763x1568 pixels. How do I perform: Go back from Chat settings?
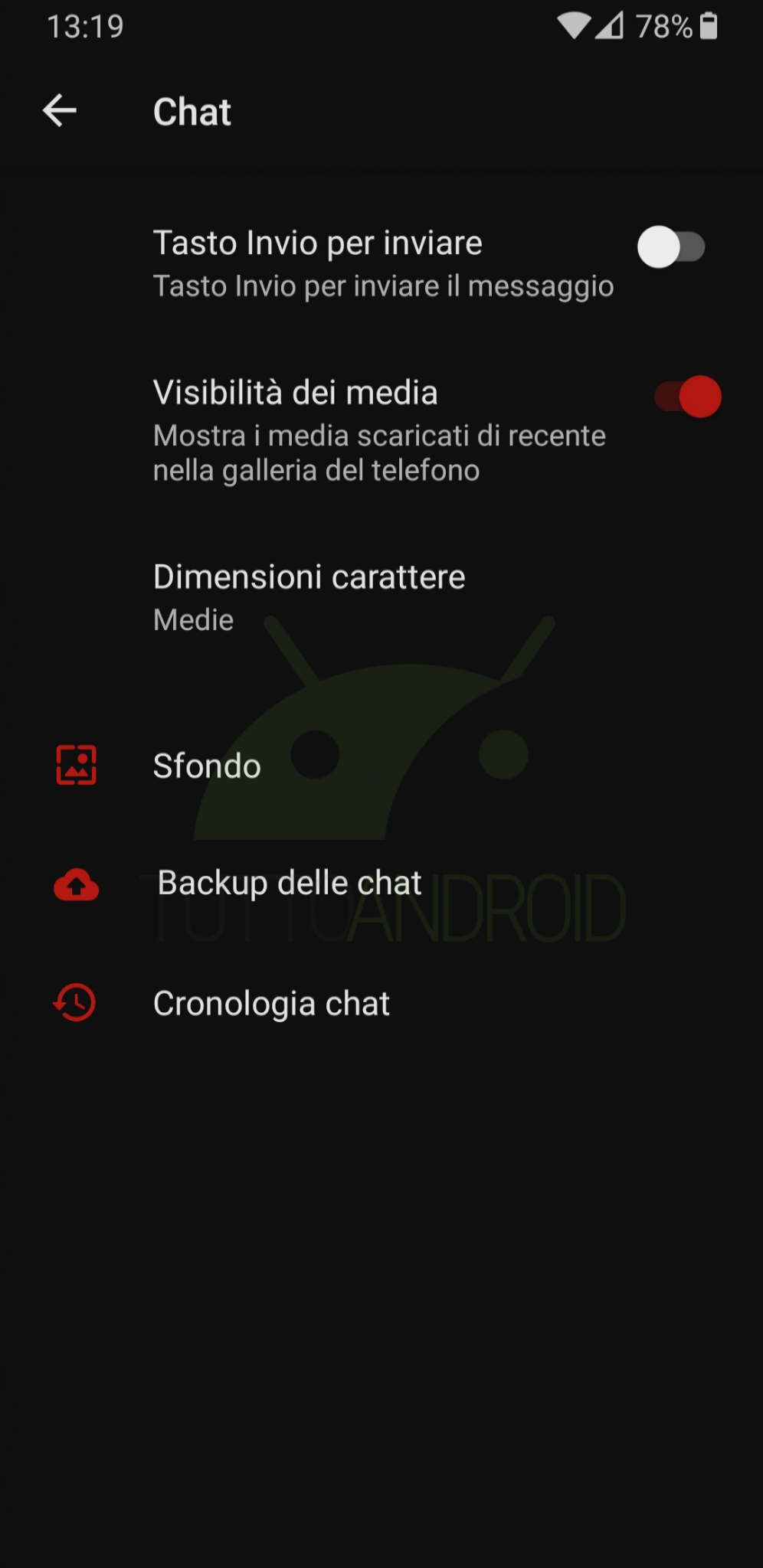pos(59,111)
